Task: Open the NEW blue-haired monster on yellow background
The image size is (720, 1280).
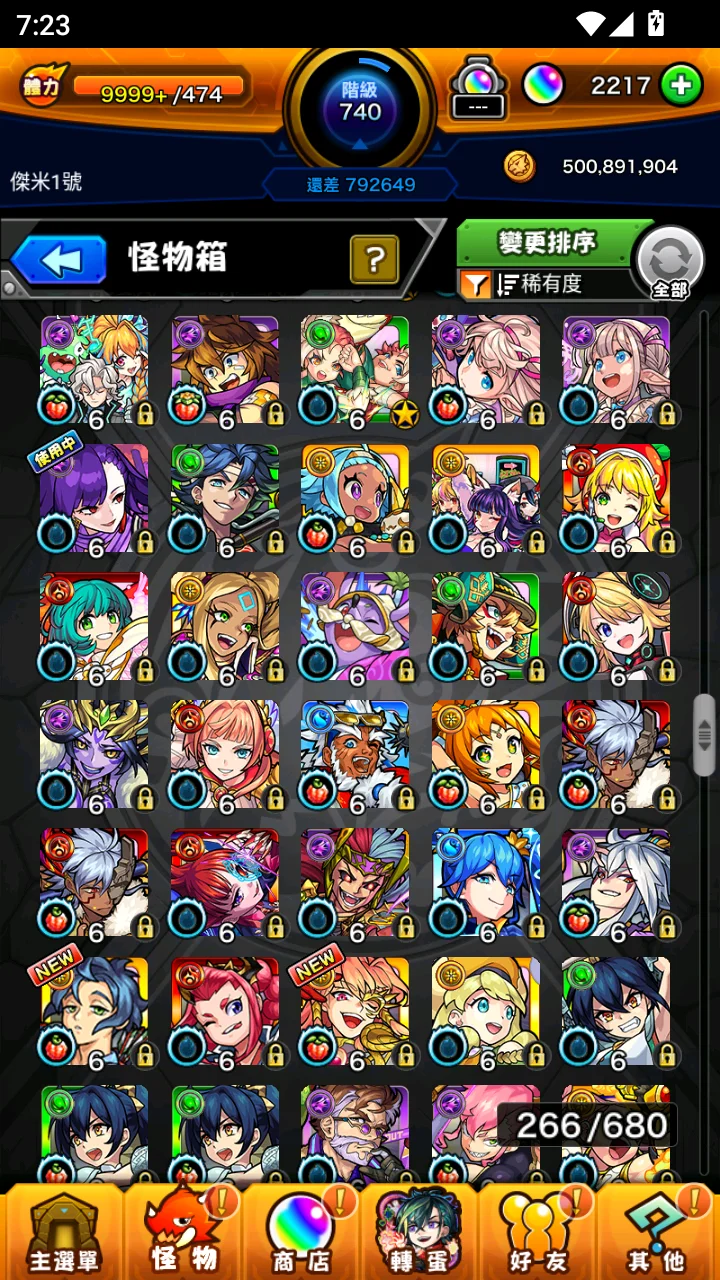Action: tap(95, 1010)
